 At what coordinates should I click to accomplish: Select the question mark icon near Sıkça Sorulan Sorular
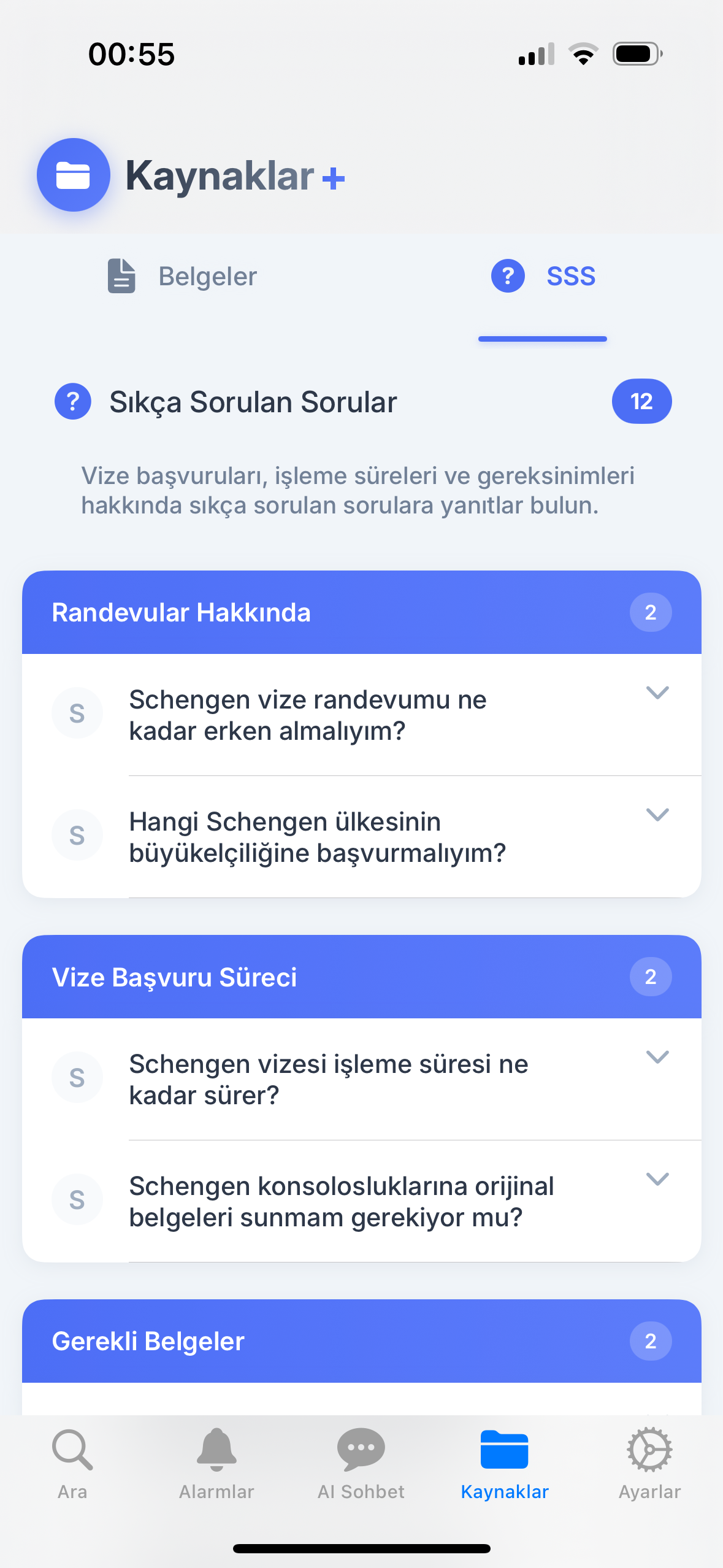pyautogui.click(x=72, y=402)
